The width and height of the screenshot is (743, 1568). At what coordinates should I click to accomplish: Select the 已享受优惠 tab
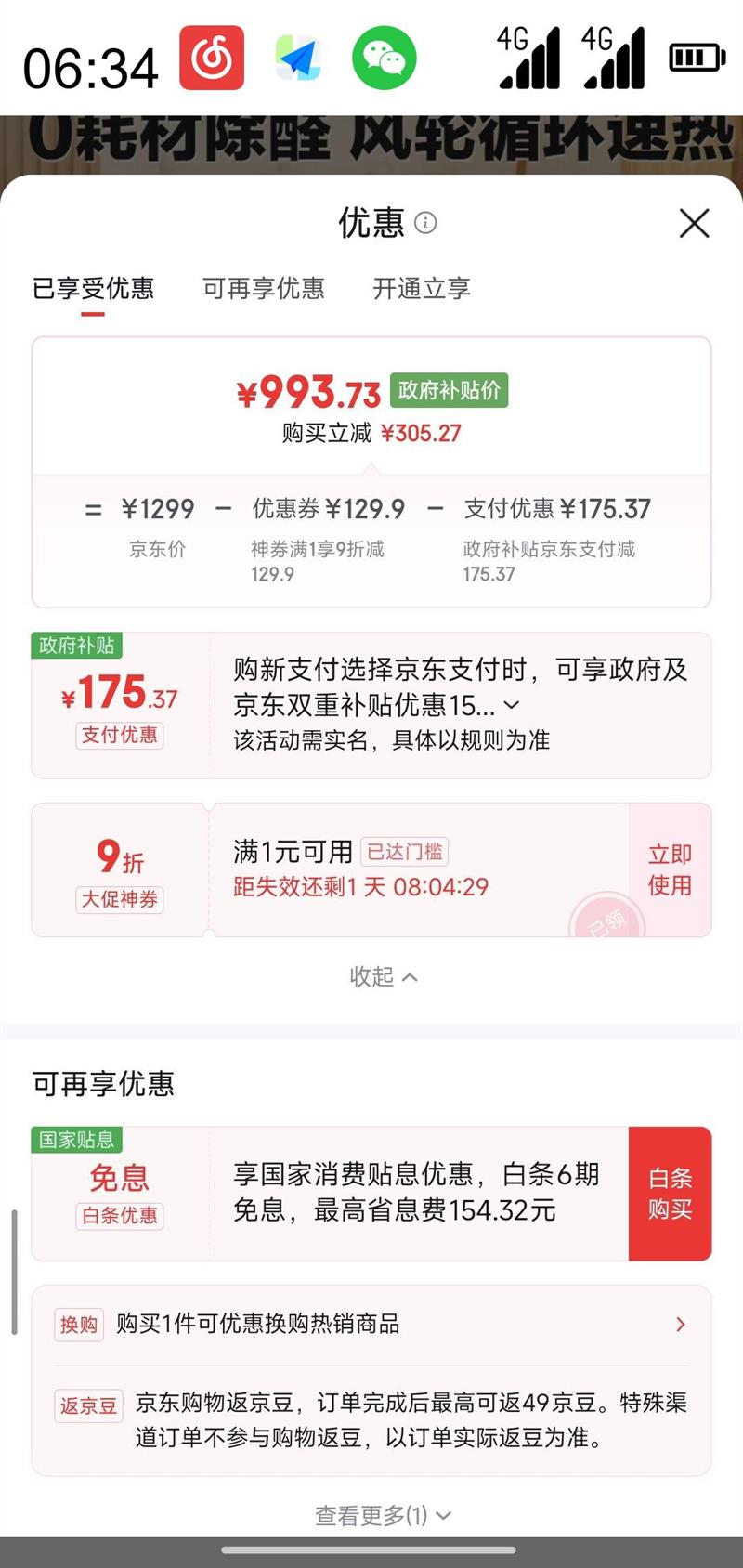click(93, 289)
